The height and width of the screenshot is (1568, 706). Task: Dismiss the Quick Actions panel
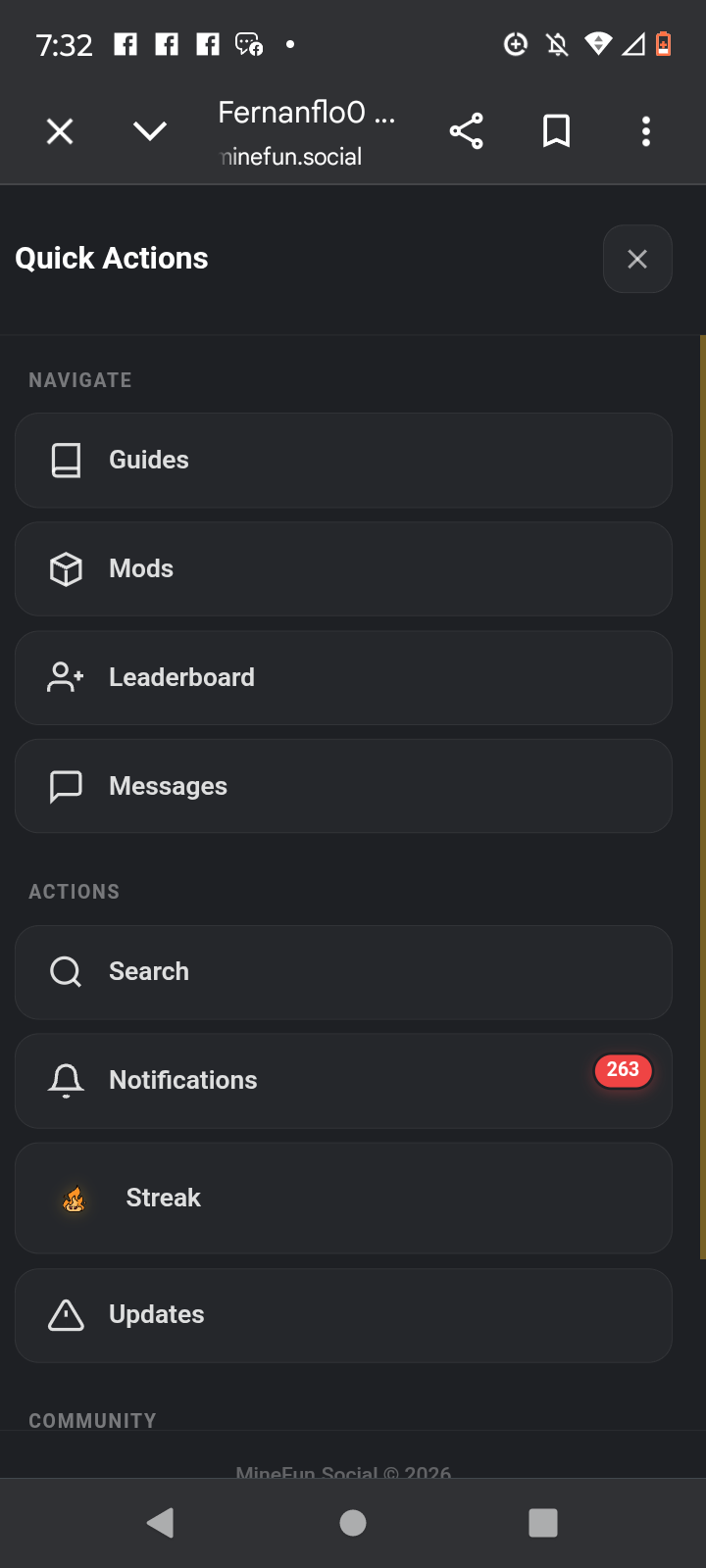[637, 259]
